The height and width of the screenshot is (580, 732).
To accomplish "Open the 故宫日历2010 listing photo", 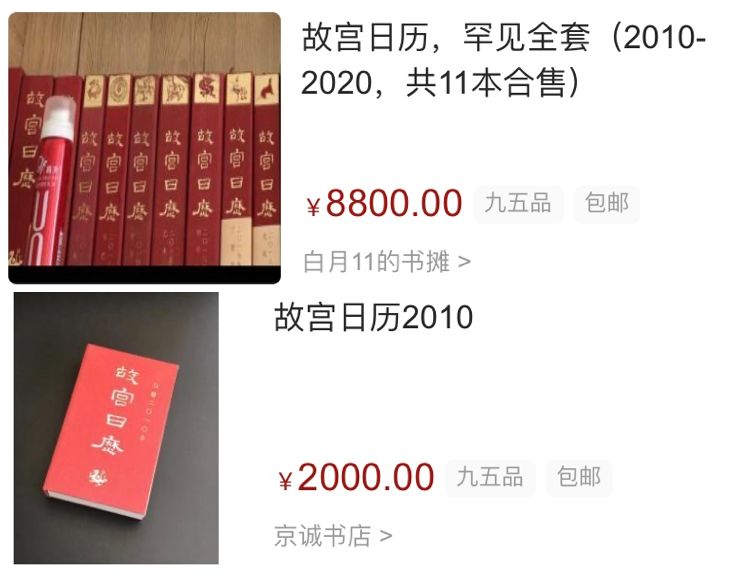I will (116, 428).
